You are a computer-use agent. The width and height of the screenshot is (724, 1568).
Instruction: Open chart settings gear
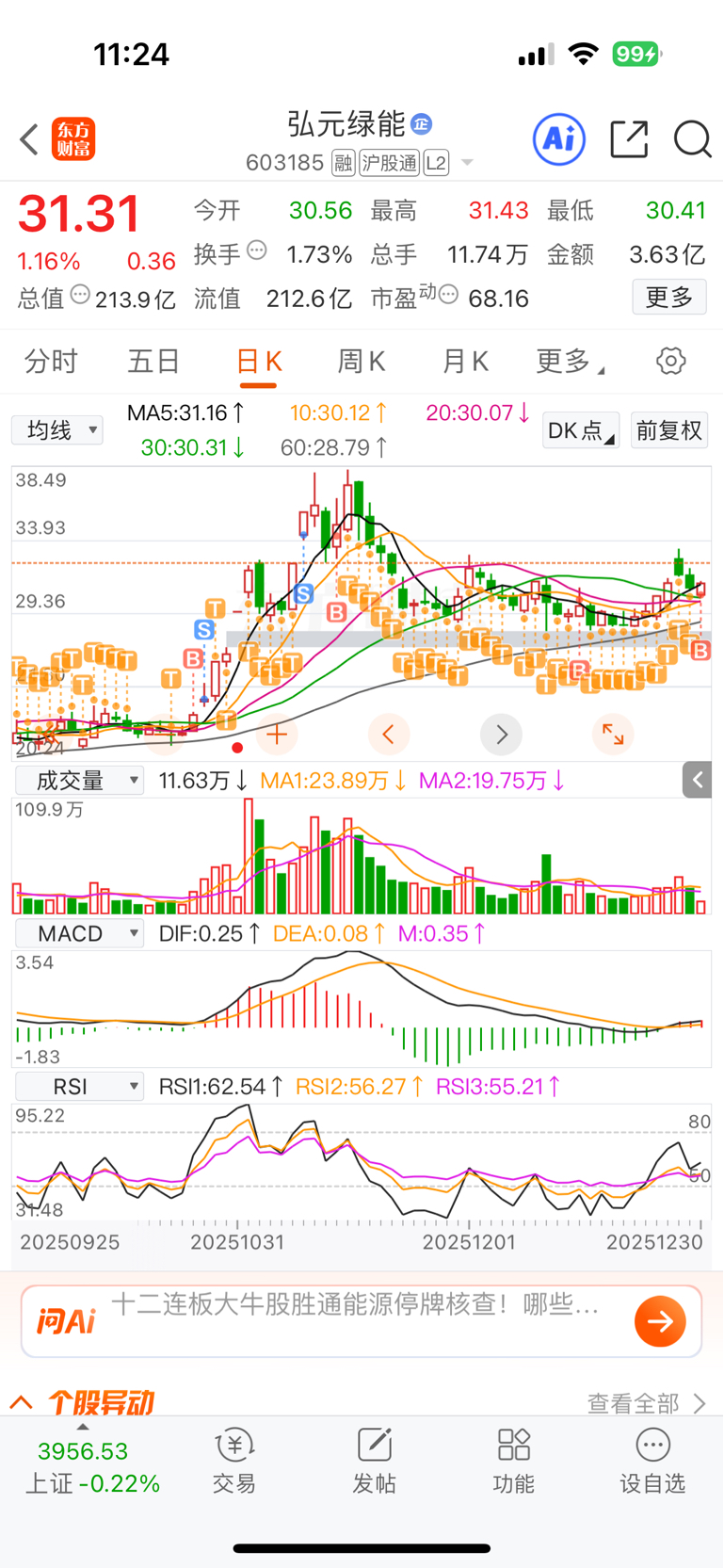click(670, 361)
